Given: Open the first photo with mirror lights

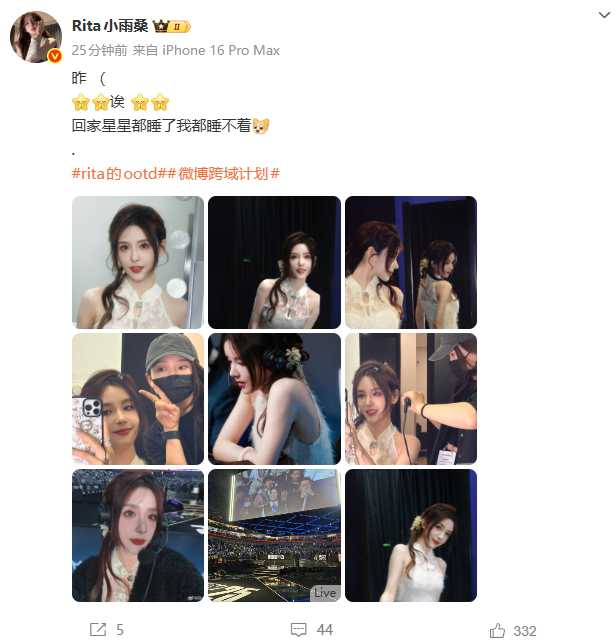Looking at the screenshot, I should tap(138, 262).
